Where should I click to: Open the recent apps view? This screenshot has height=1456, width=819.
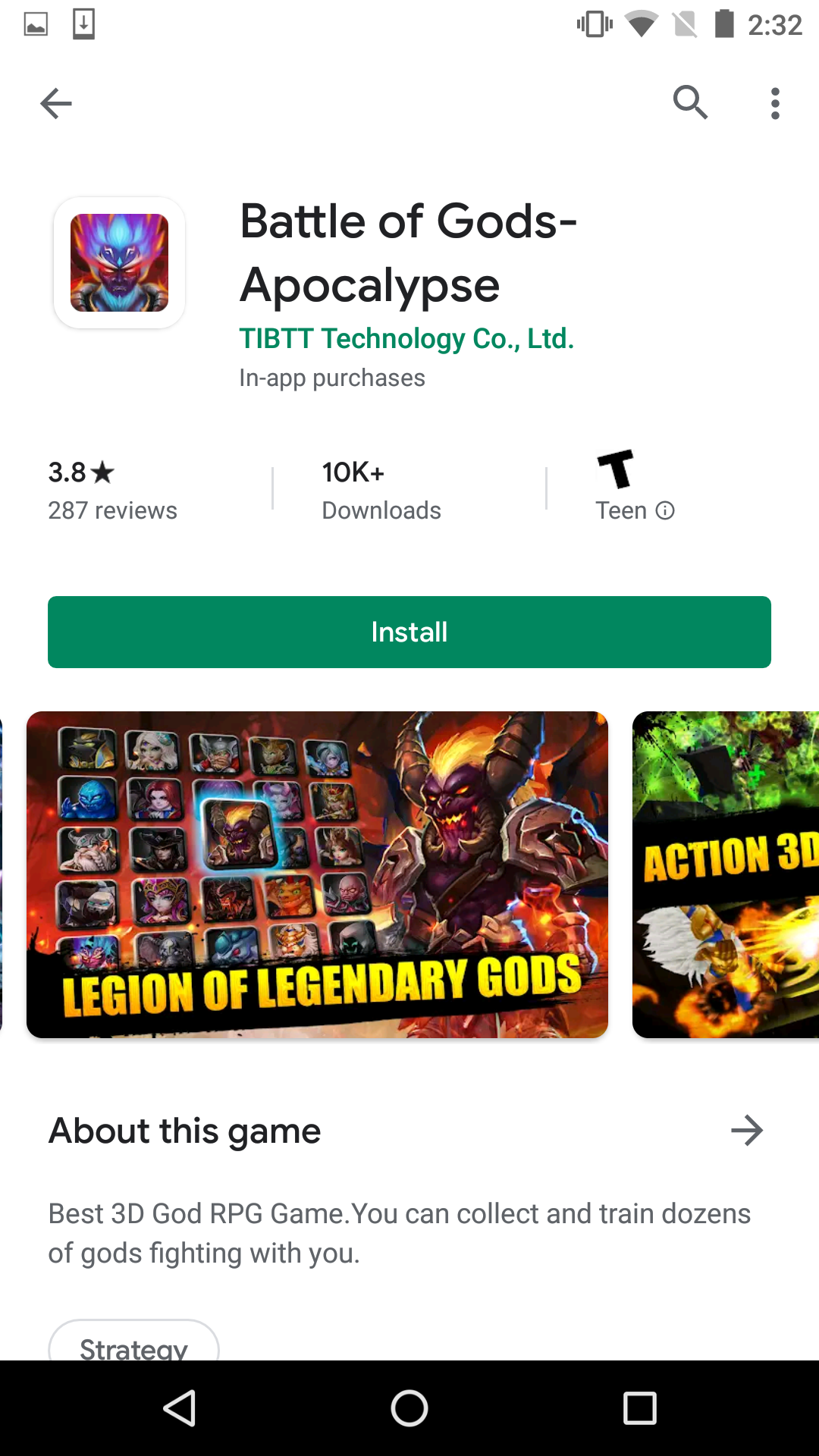click(639, 1408)
